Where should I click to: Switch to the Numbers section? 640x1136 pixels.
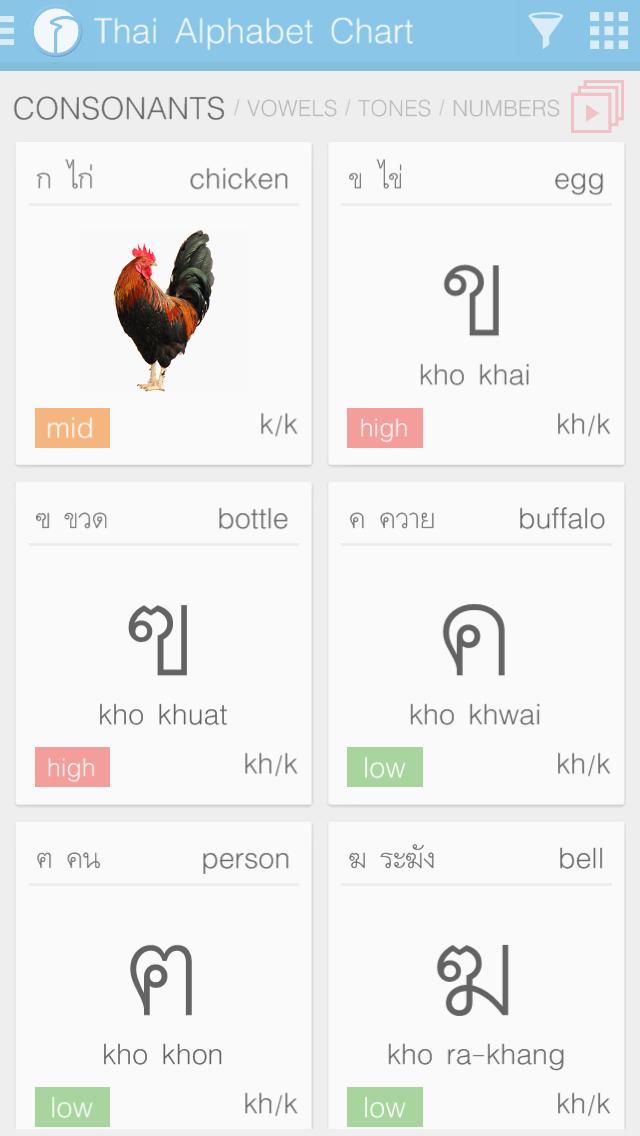tap(506, 108)
